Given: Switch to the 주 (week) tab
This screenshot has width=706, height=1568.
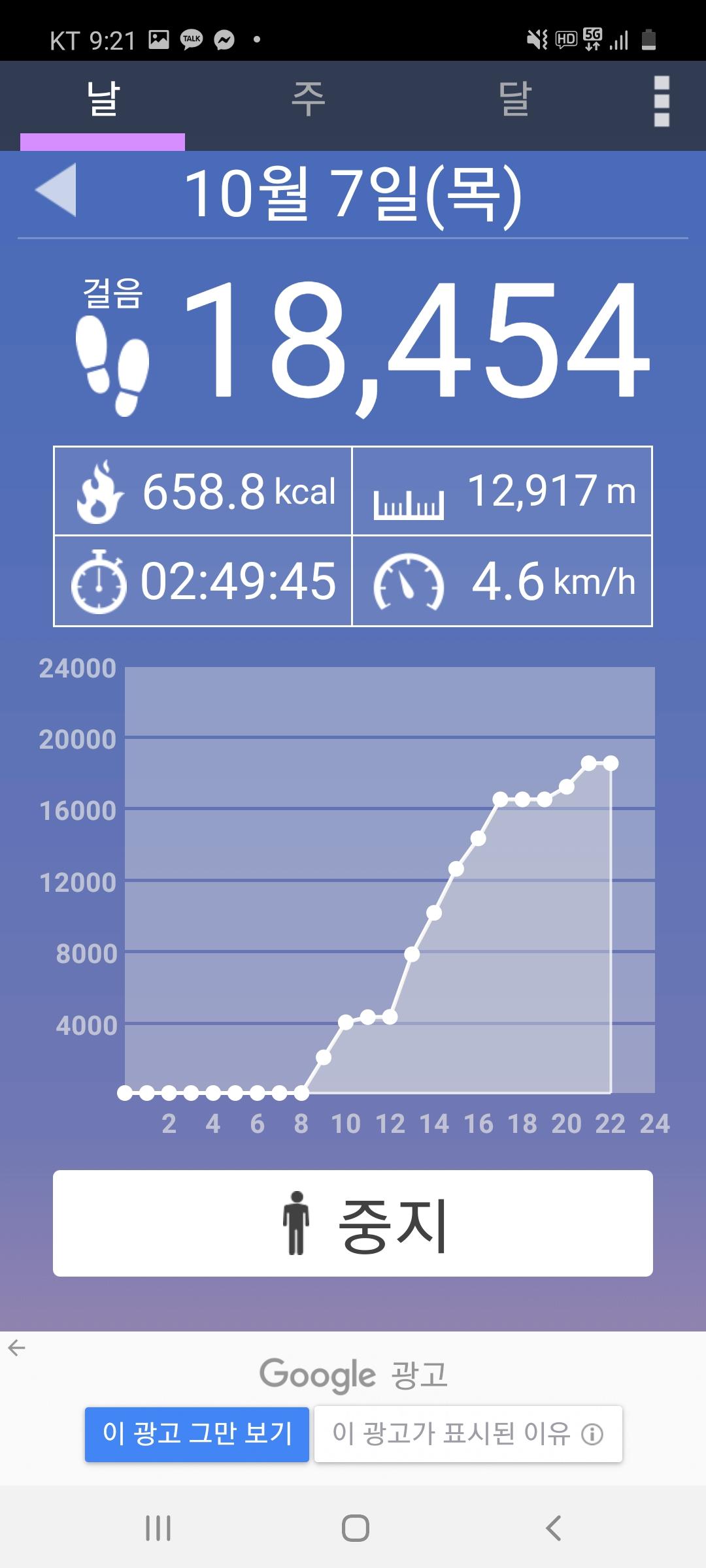Looking at the screenshot, I should tap(308, 100).
